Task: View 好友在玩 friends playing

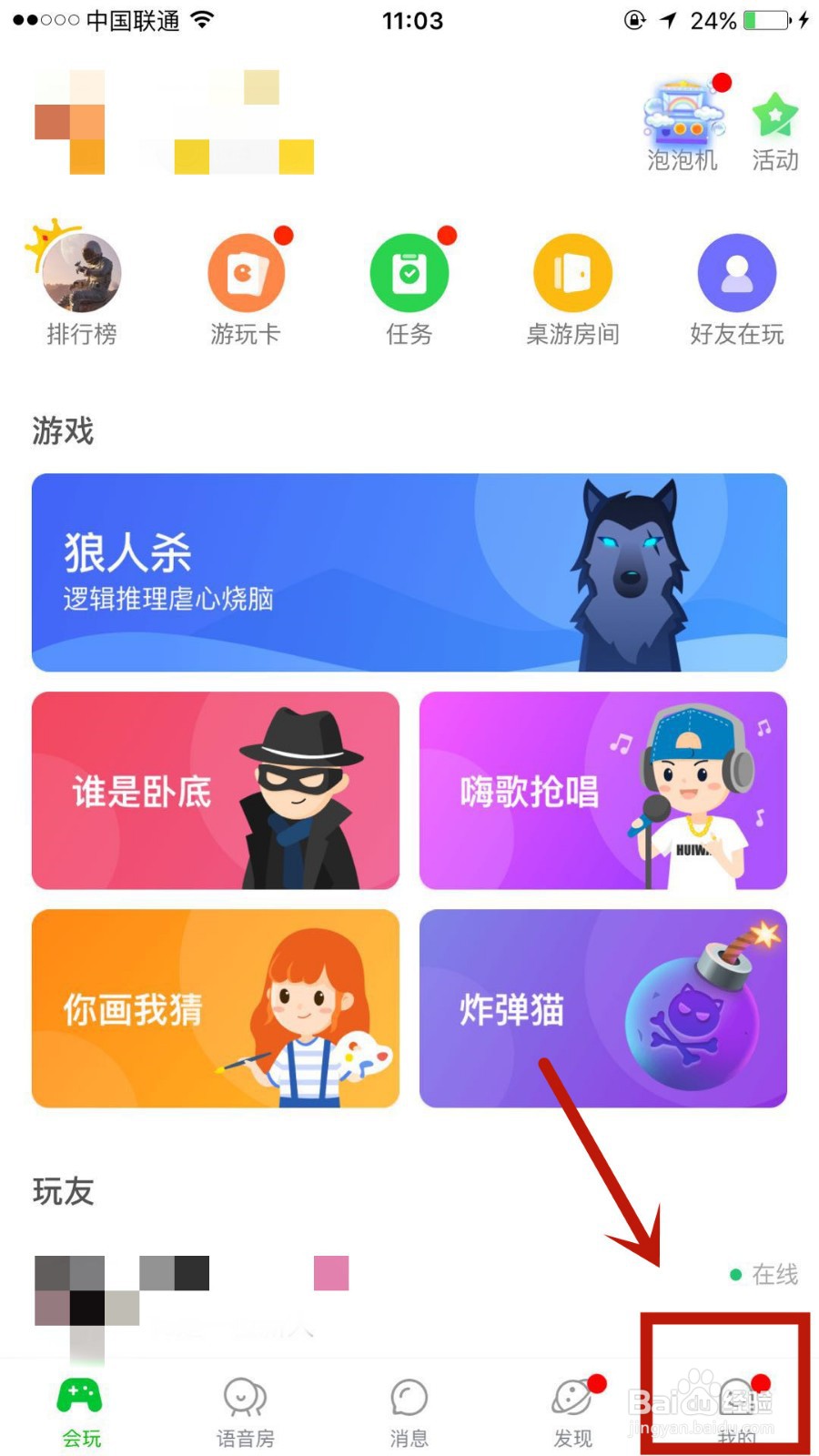Action: click(736, 284)
